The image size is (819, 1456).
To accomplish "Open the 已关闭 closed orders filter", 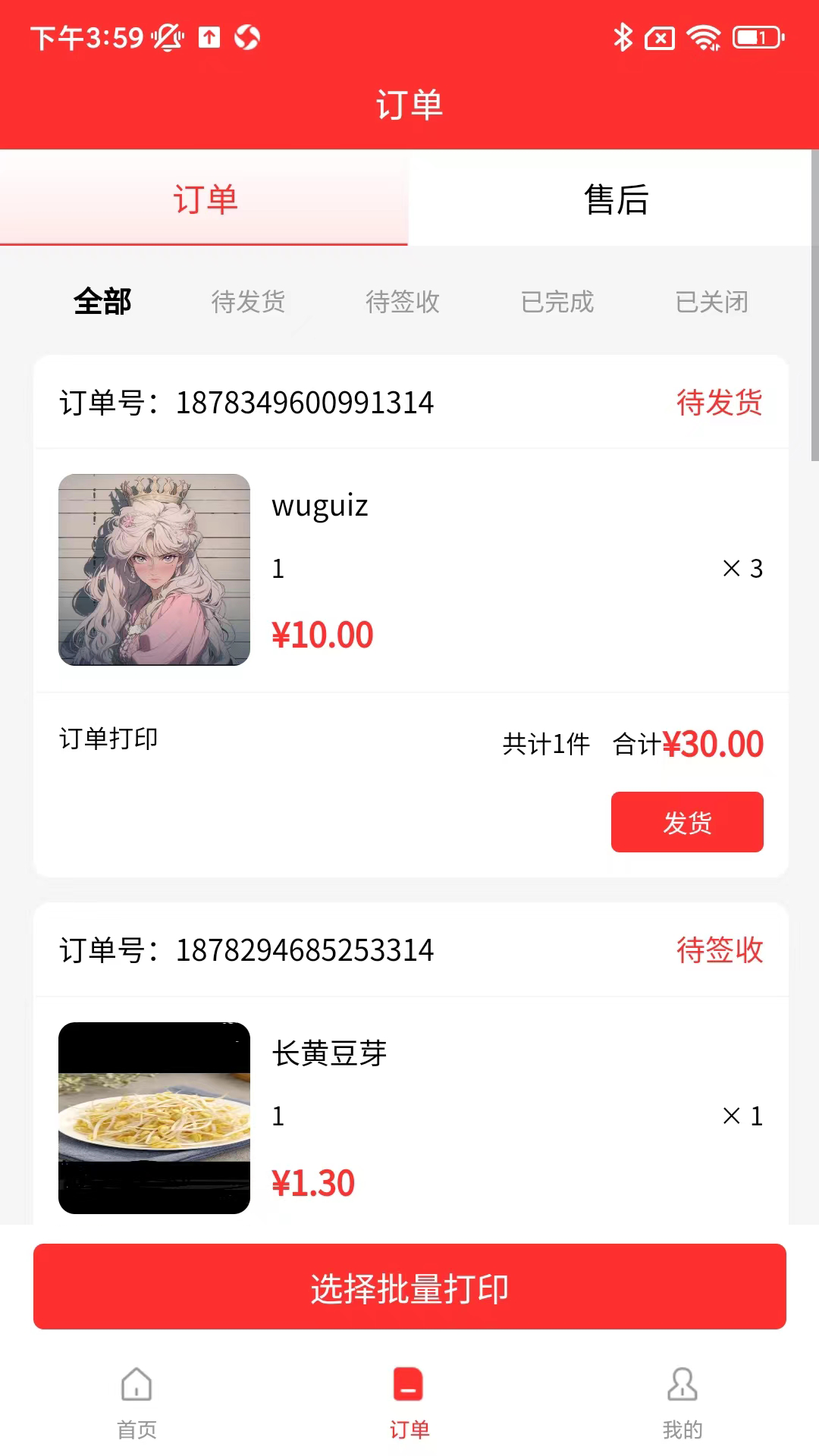I will click(713, 302).
